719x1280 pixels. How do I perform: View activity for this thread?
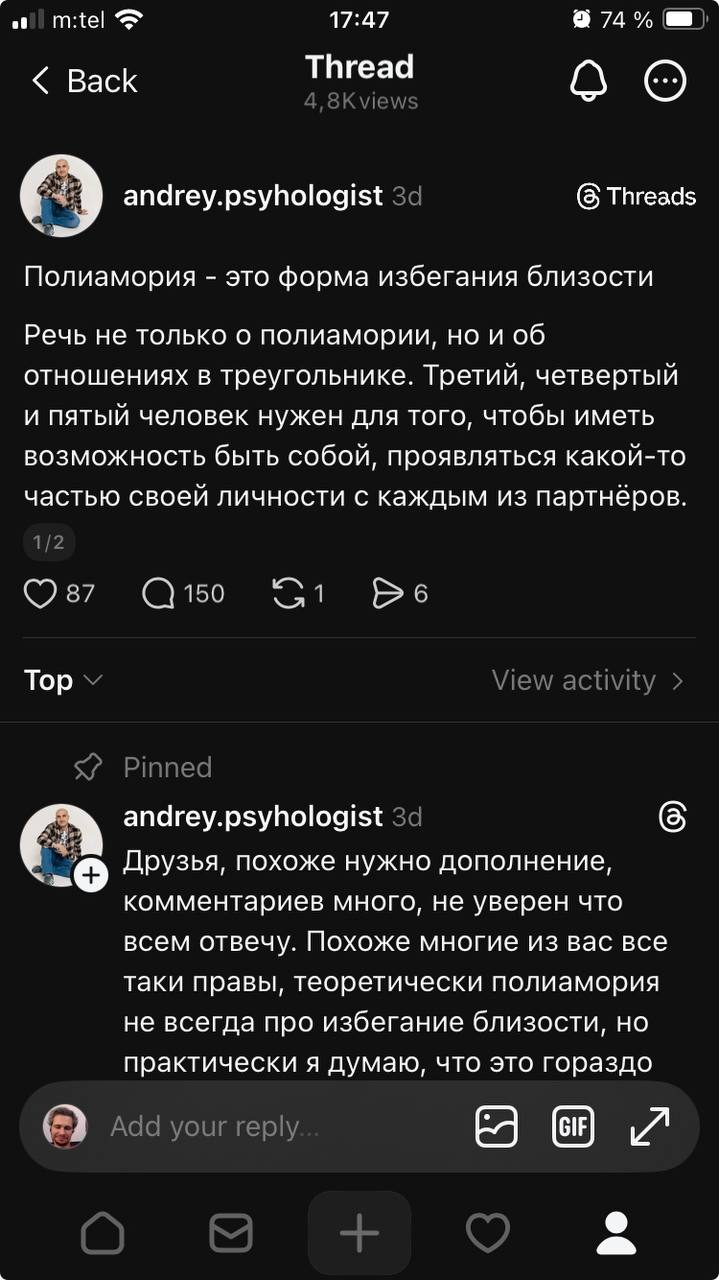[x=587, y=681]
